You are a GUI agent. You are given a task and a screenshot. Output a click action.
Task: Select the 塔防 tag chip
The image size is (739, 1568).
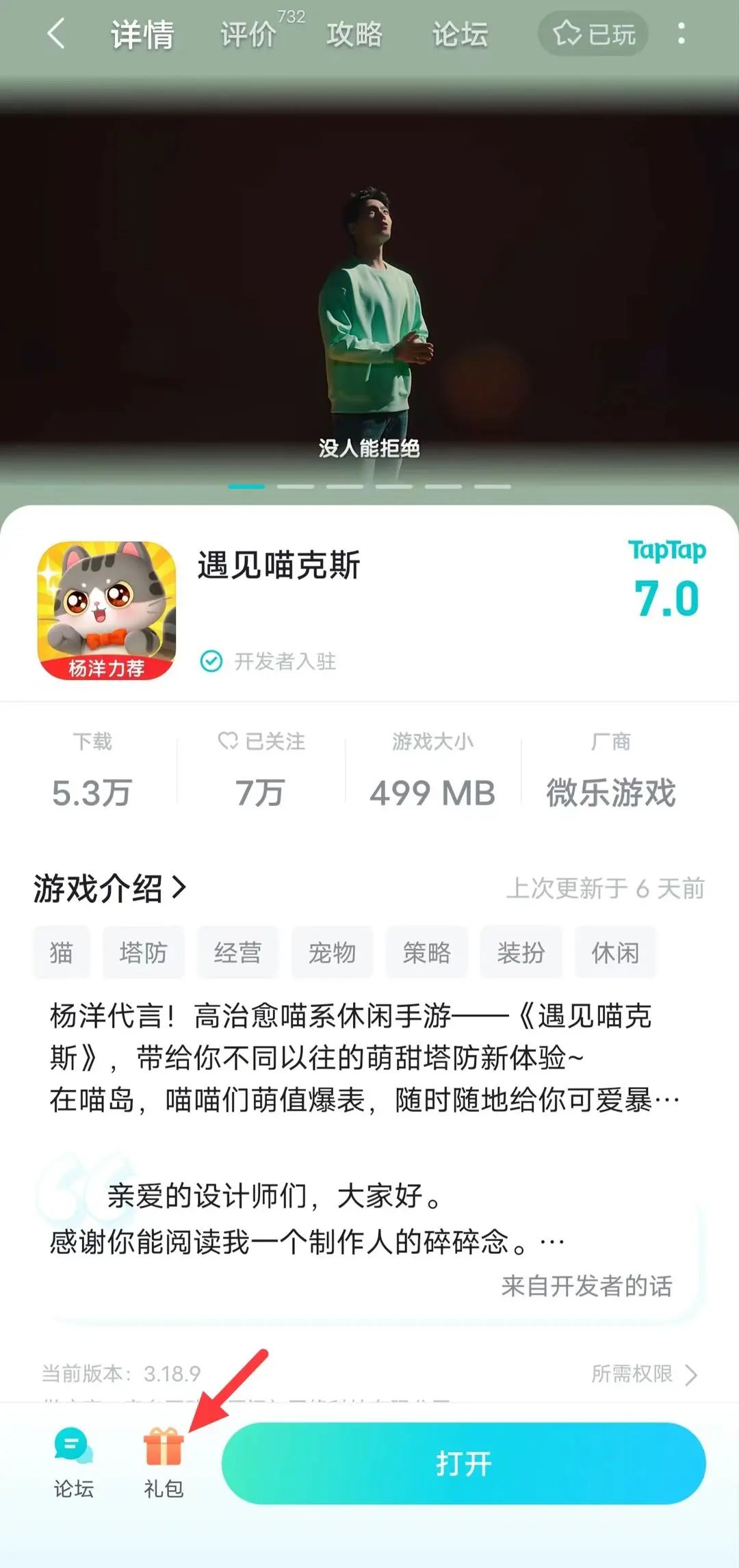coord(143,953)
